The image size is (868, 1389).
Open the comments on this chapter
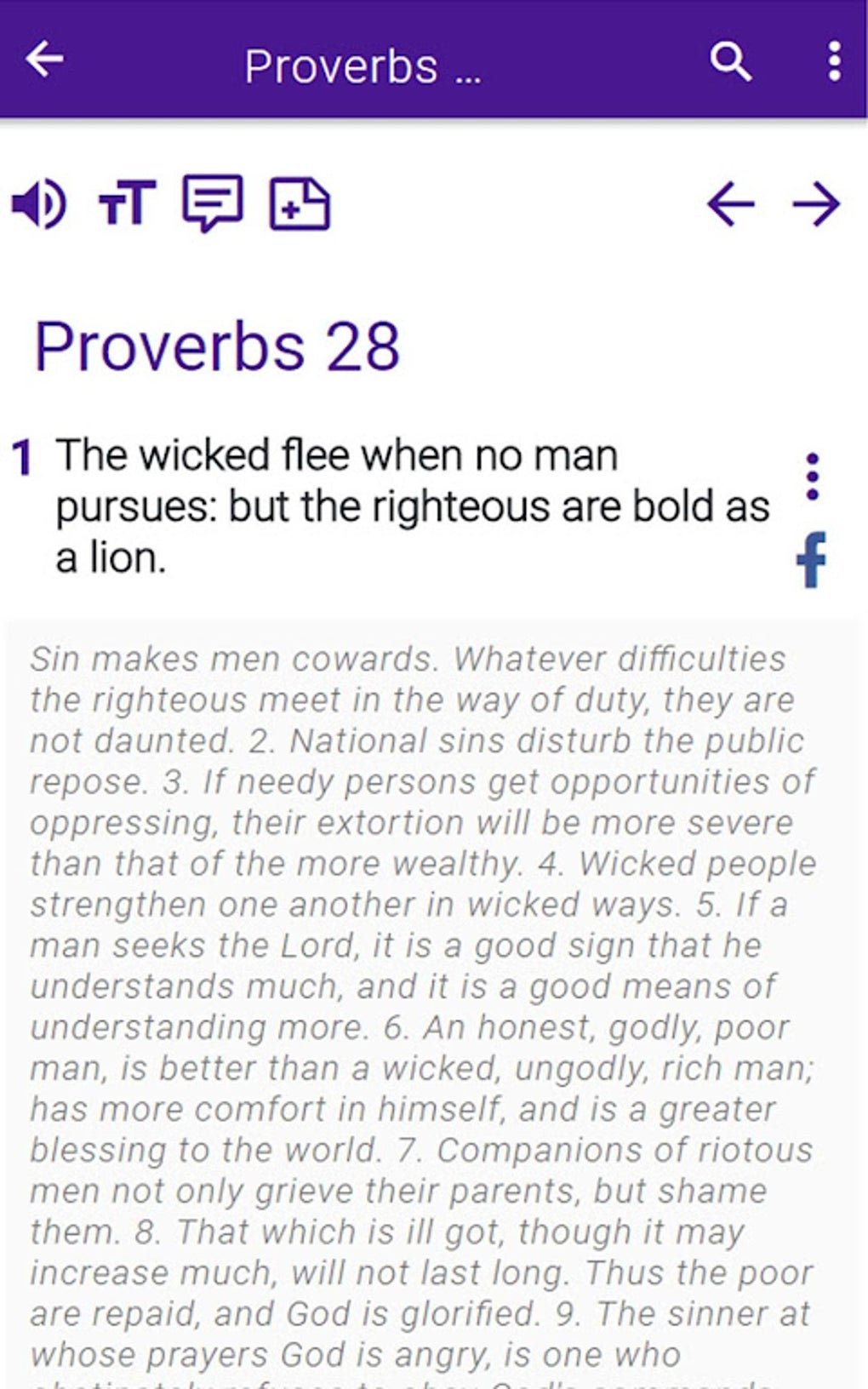pyautogui.click(x=214, y=204)
